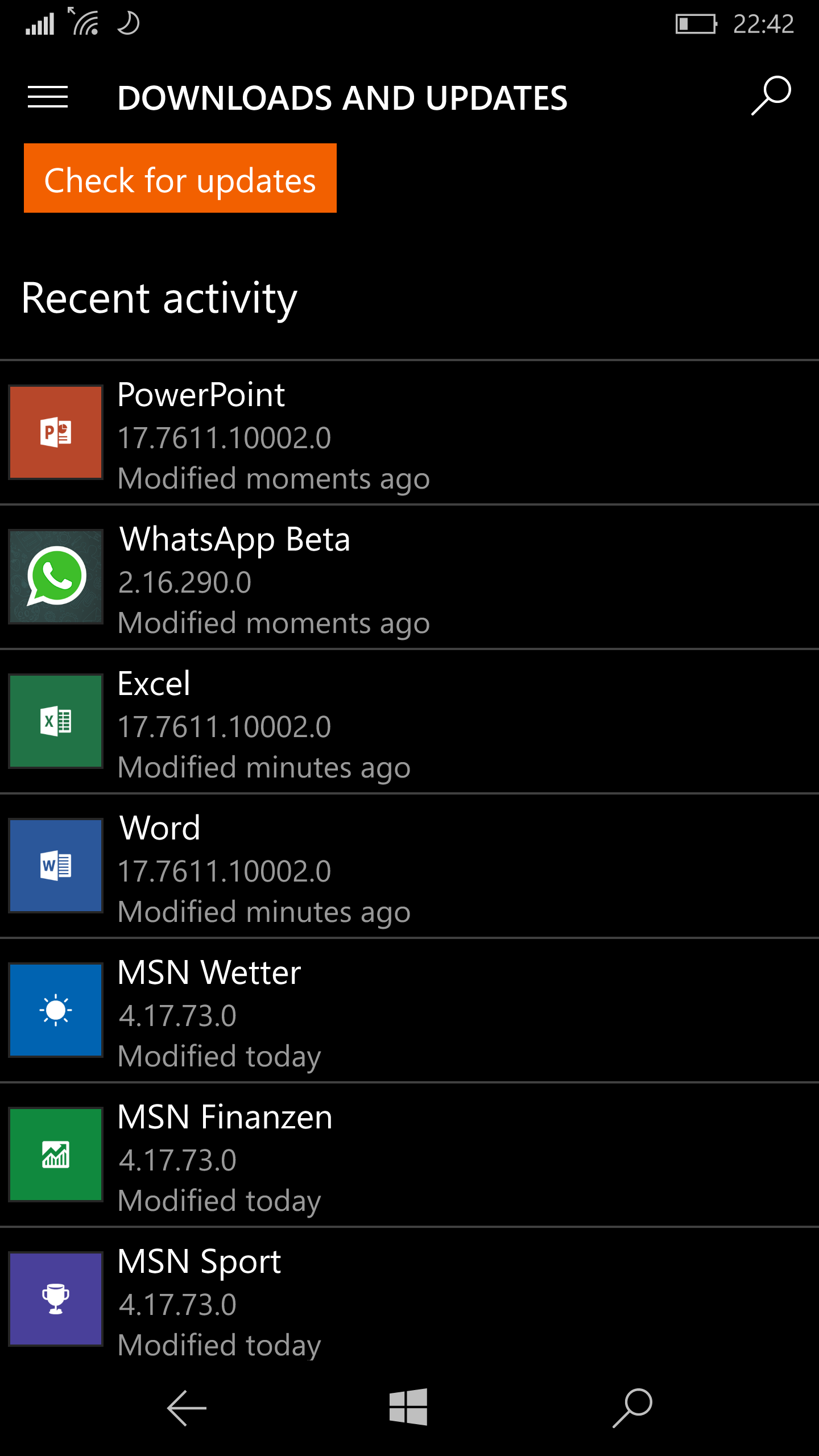Image resolution: width=819 pixels, height=1456 pixels.
Task: Tap Check for updates
Action: pyautogui.click(x=180, y=178)
